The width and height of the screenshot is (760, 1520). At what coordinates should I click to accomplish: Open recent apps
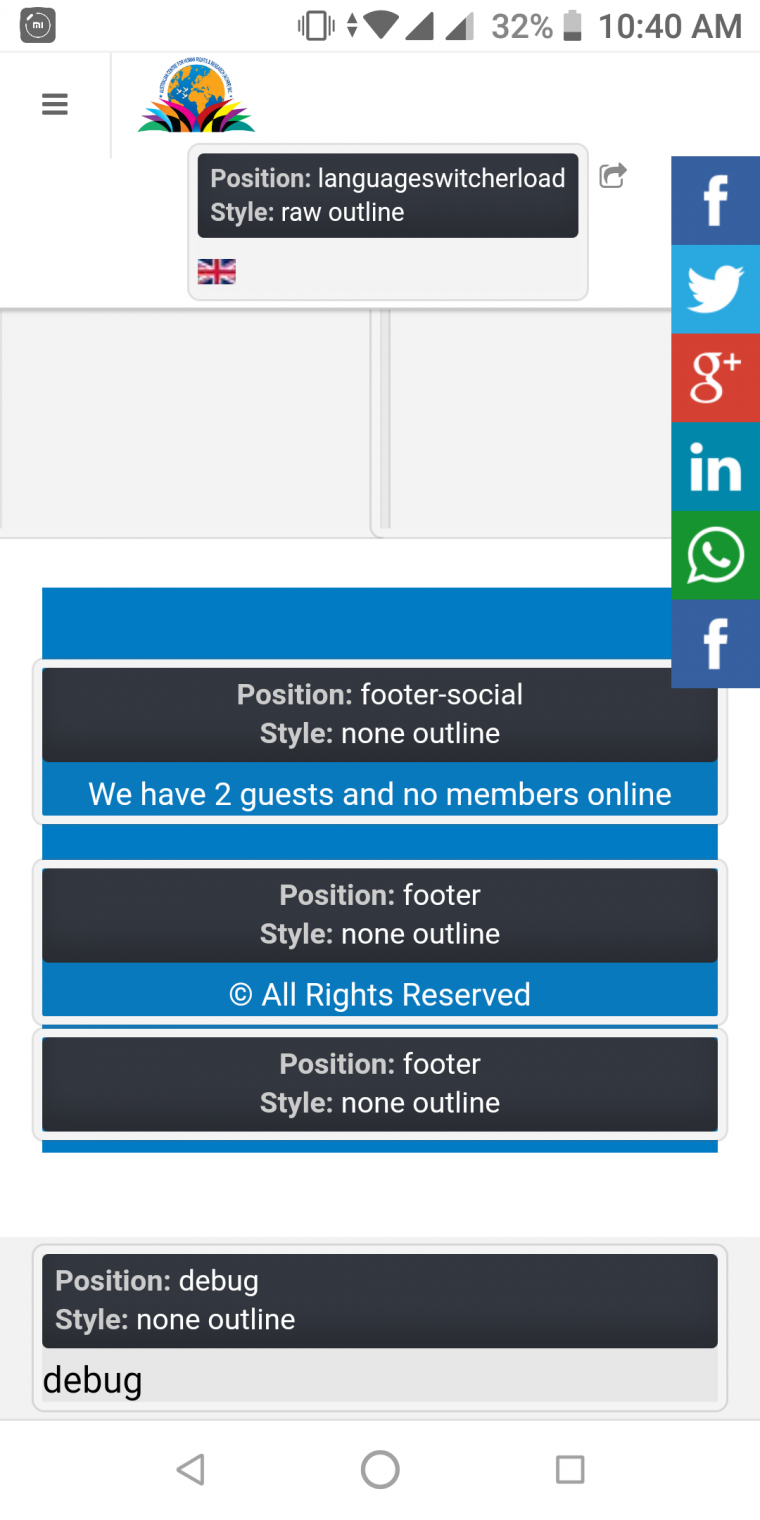[569, 1469]
